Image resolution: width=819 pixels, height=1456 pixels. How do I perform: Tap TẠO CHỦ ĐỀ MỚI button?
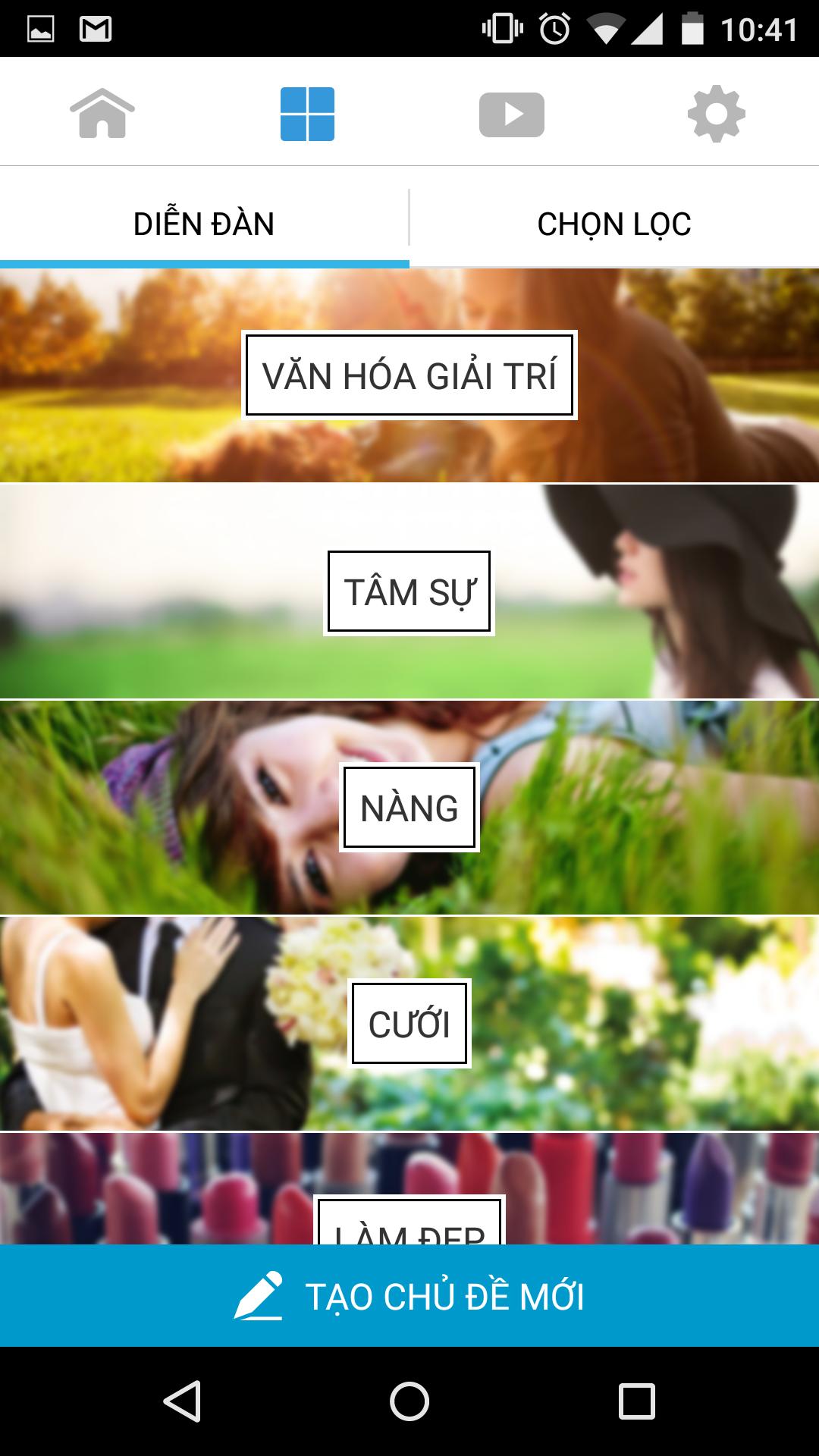[x=409, y=1296]
